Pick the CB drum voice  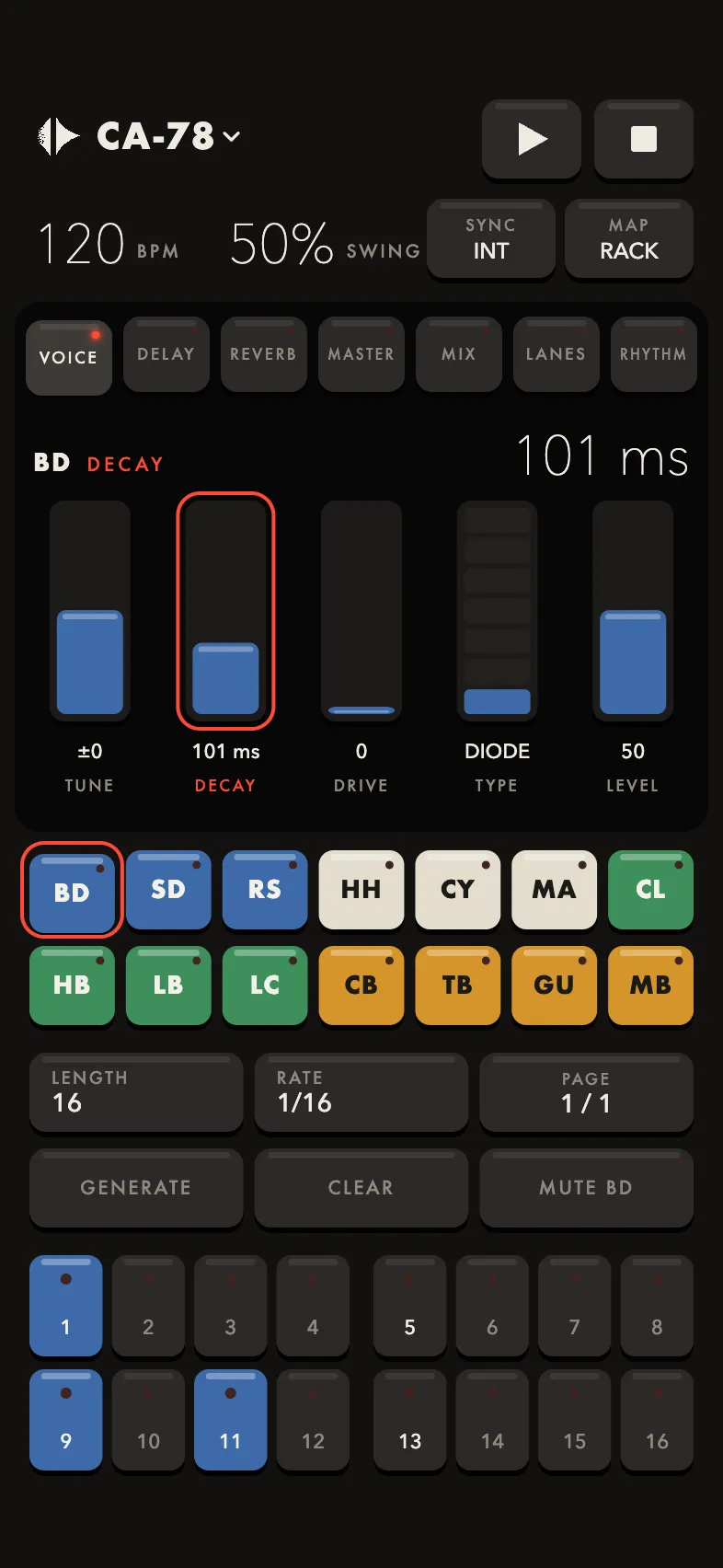pos(361,986)
